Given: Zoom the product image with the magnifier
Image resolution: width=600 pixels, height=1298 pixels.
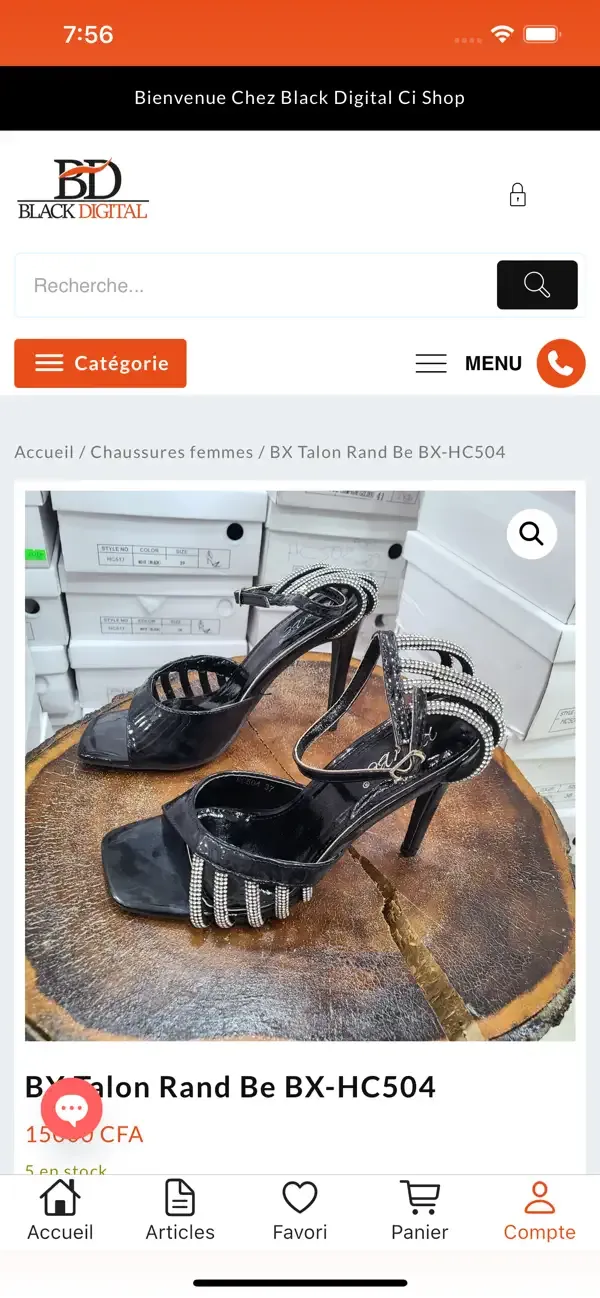Looking at the screenshot, I should pyautogui.click(x=531, y=534).
